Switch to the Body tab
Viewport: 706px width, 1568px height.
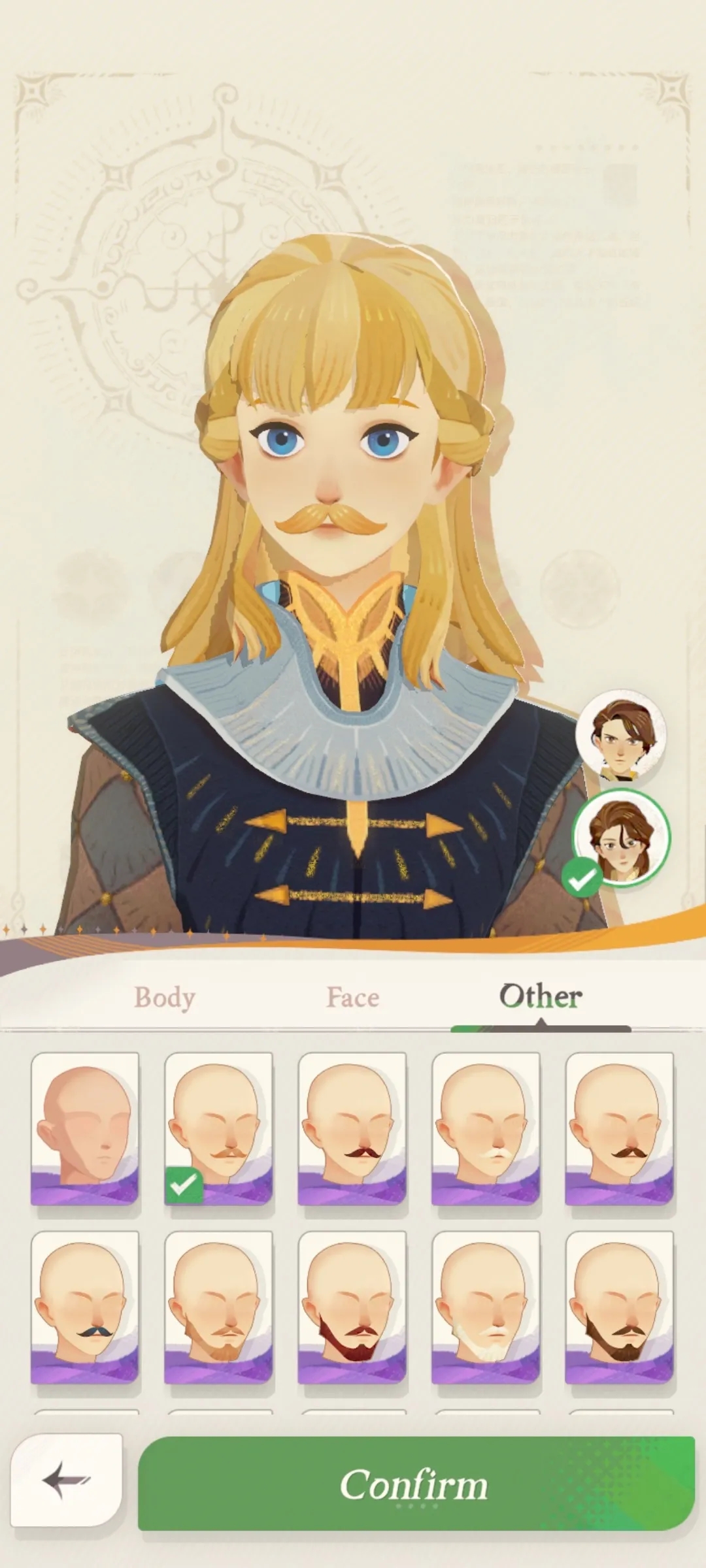(x=164, y=998)
